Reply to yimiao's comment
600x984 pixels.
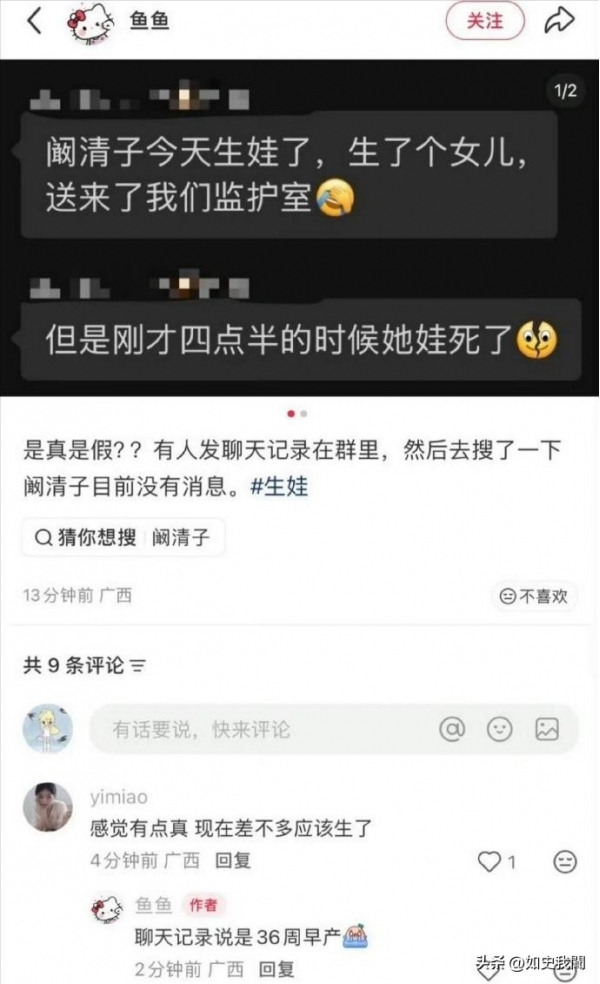coord(233,860)
